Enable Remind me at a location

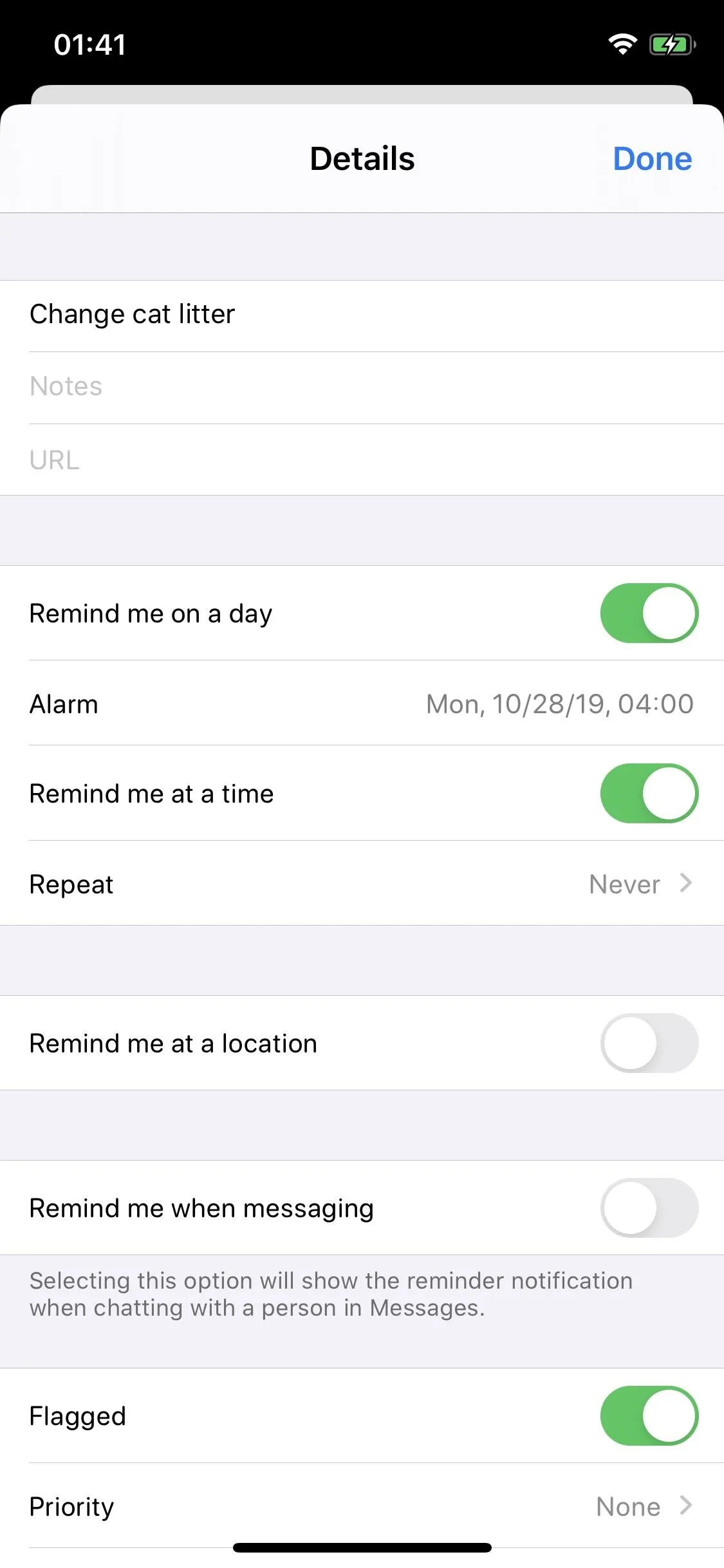(649, 1043)
